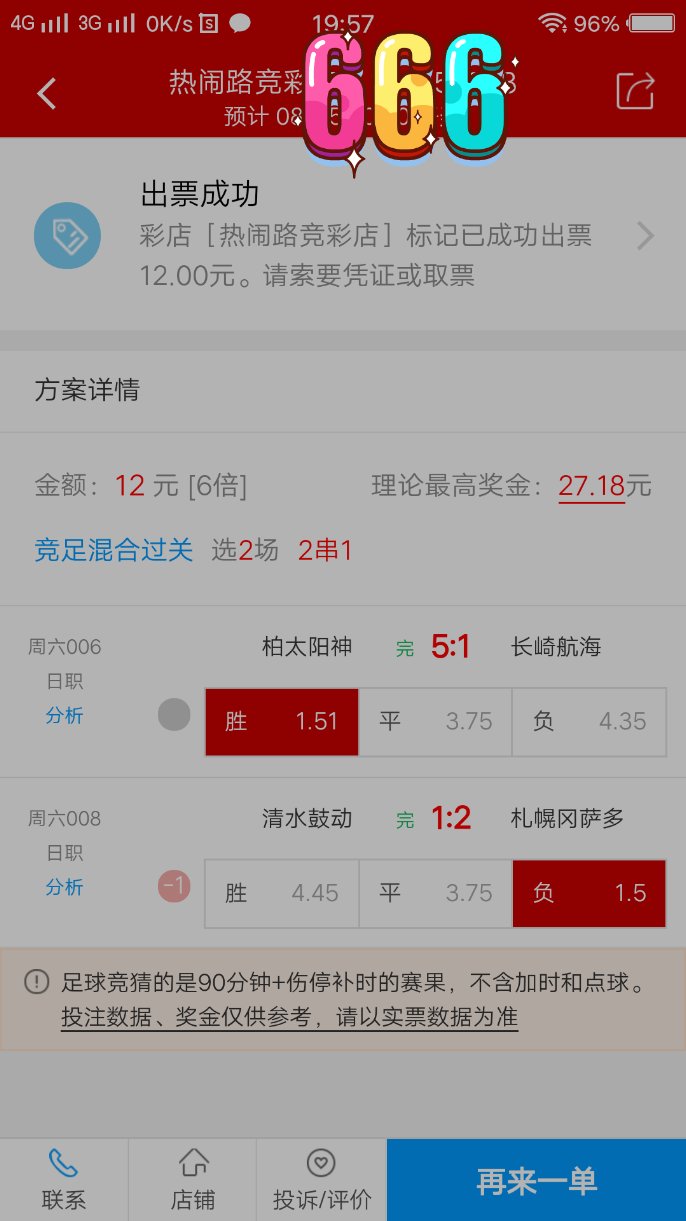Tap 联系 to contact the shop
Viewport: 686px width, 1221px height.
pyautogui.click(x=64, y=1180)
